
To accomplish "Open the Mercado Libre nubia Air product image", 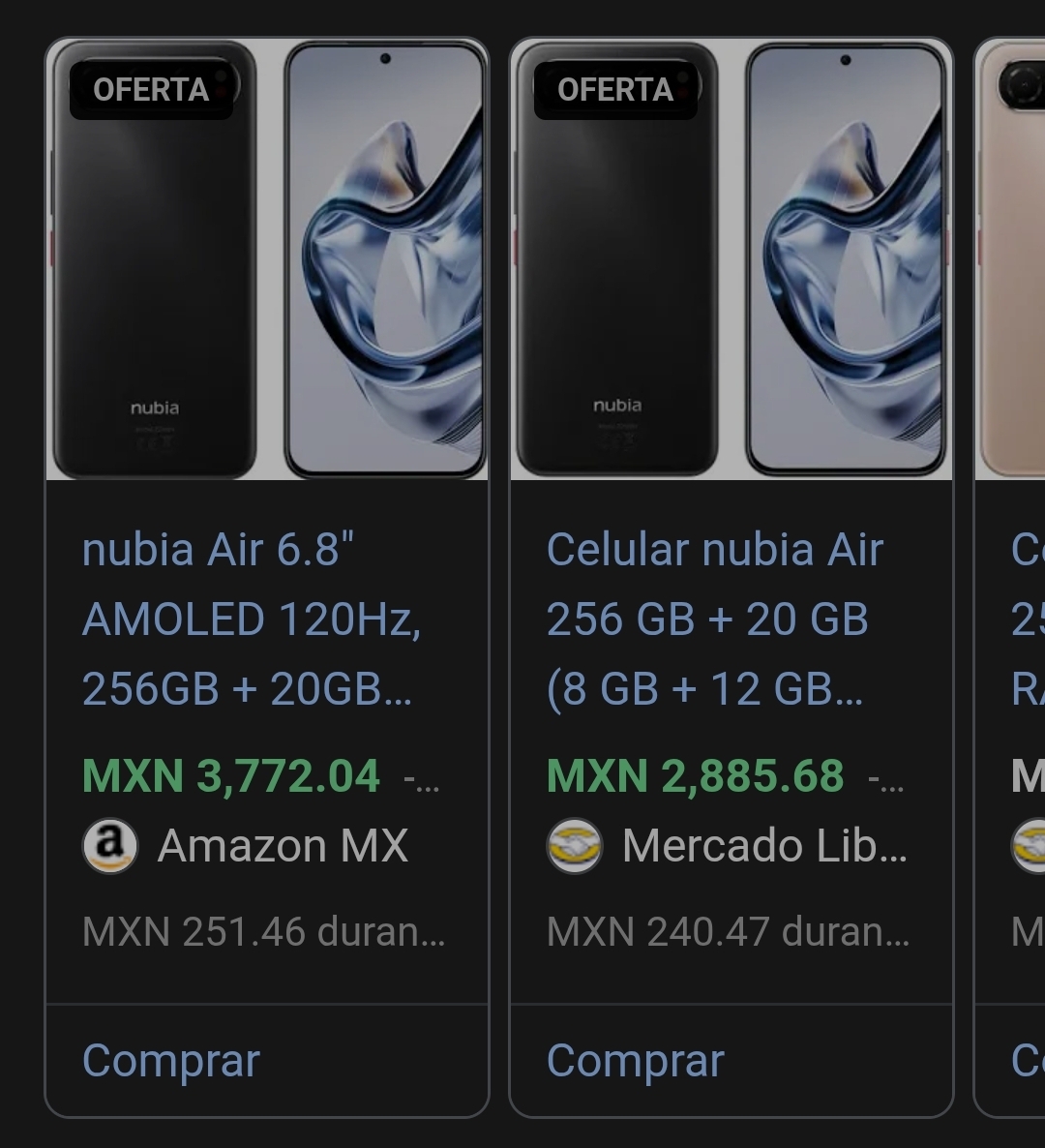I will point(731,261).
